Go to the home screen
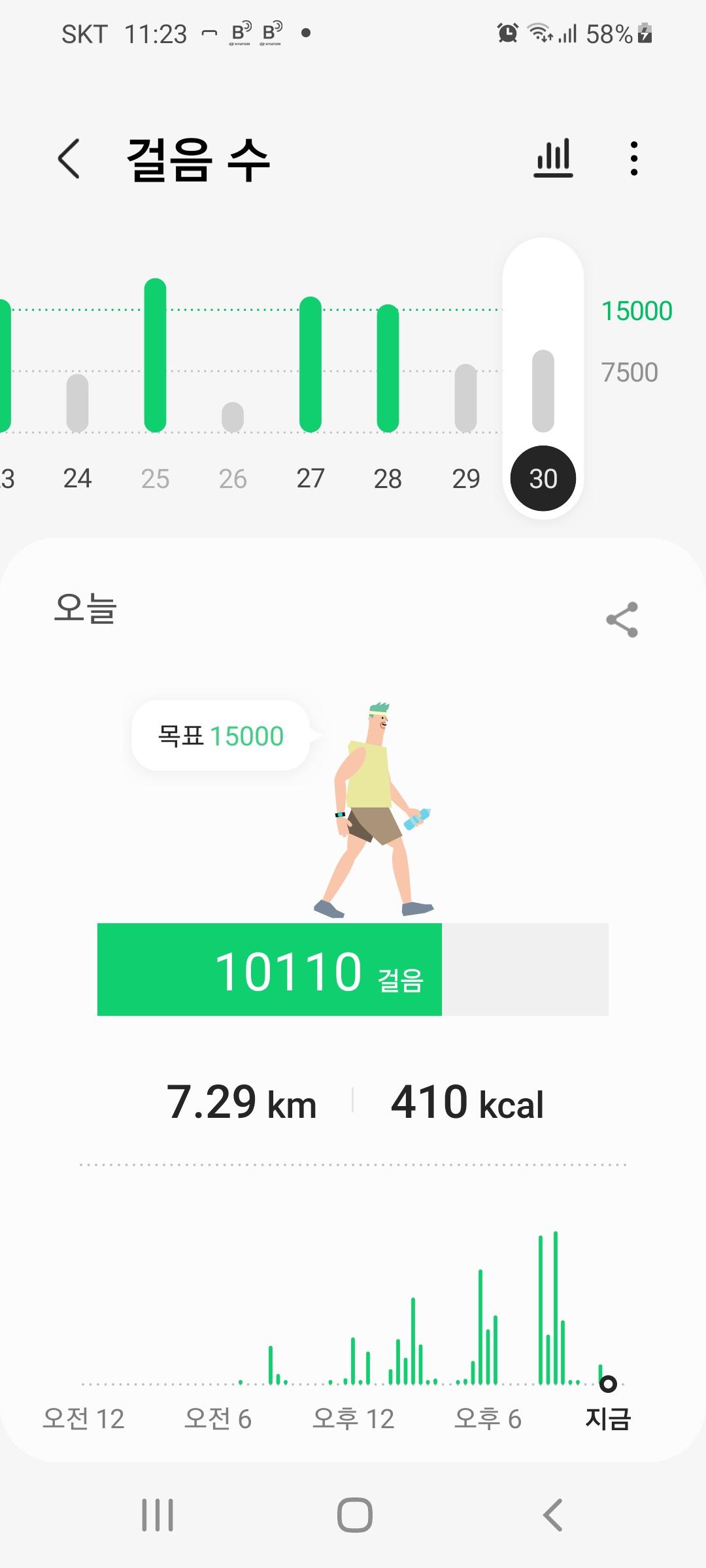Screen dimensions: 706x1568 coord(354,1514)
